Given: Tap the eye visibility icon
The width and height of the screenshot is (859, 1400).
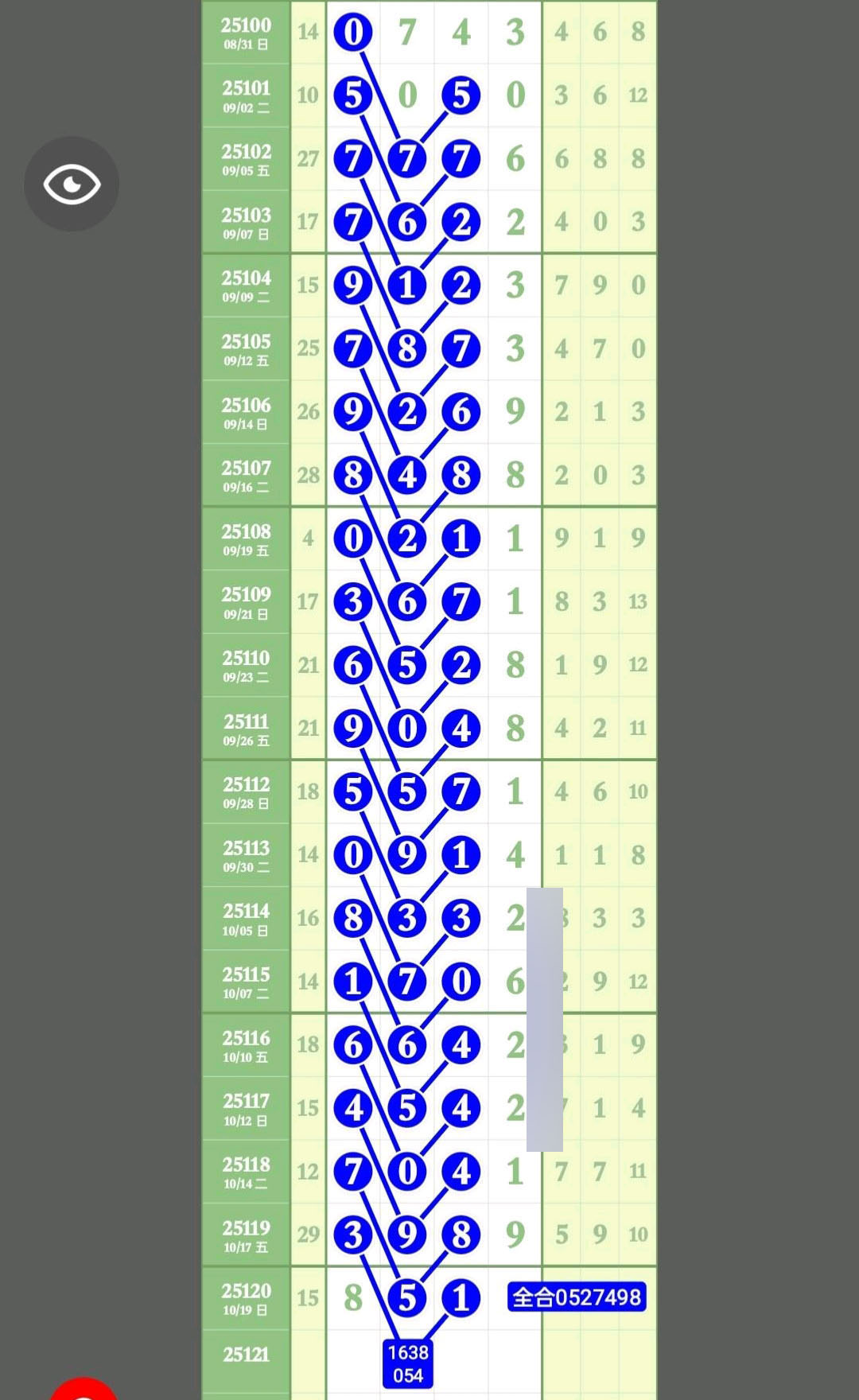Looking at the screenshot, I should (x=72, y=185).
